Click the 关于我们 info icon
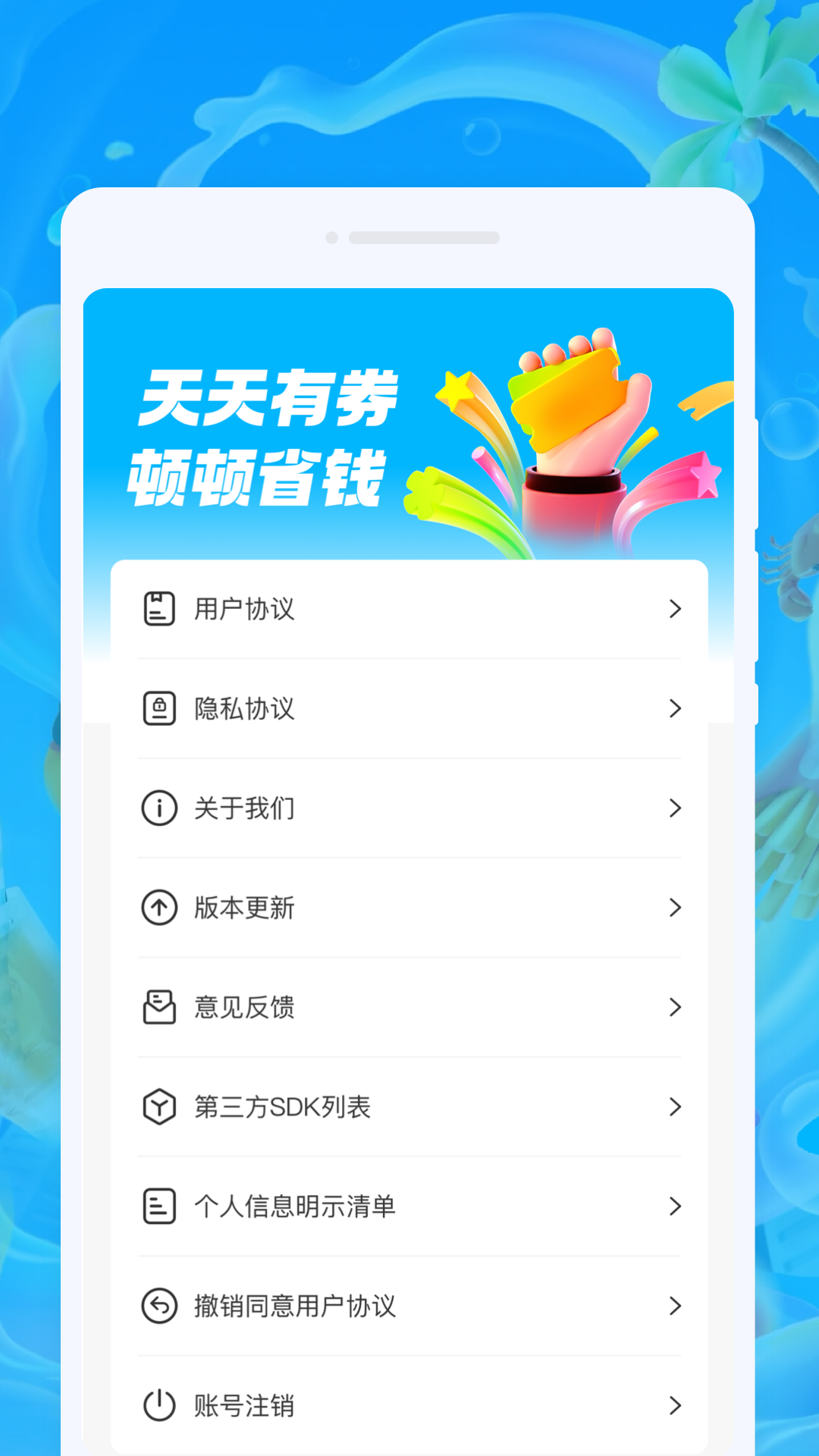819x1456 pixels. pos(158,808)
